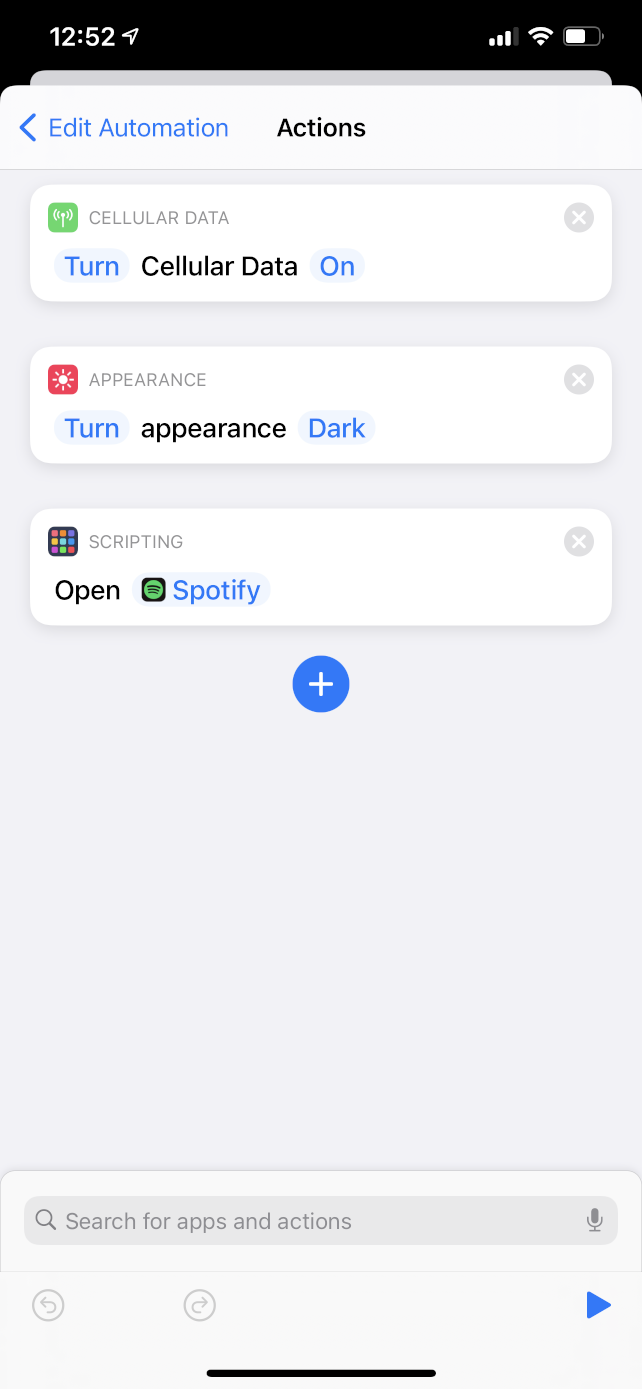Choose a different app than Spotify
The width and height of the screenshot is (642, 1389).
click(x=201, y=591)
